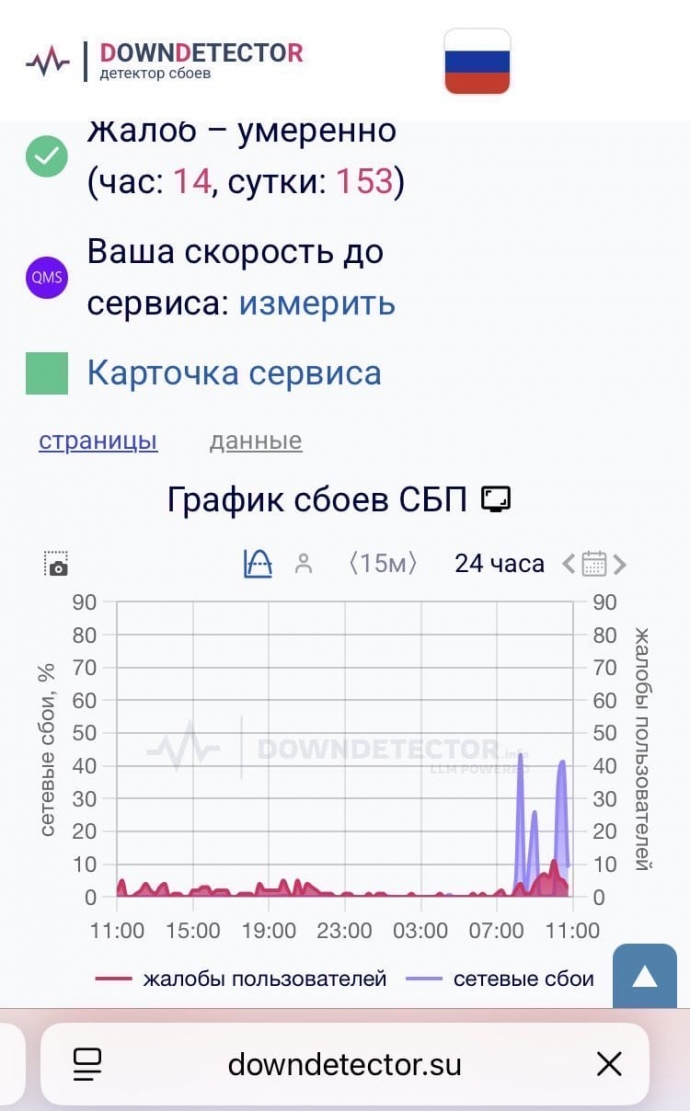Viewport: 690px width, 1111px height.
Task: Jump back to top with arrow button
Action: click(x=644, y=976)
